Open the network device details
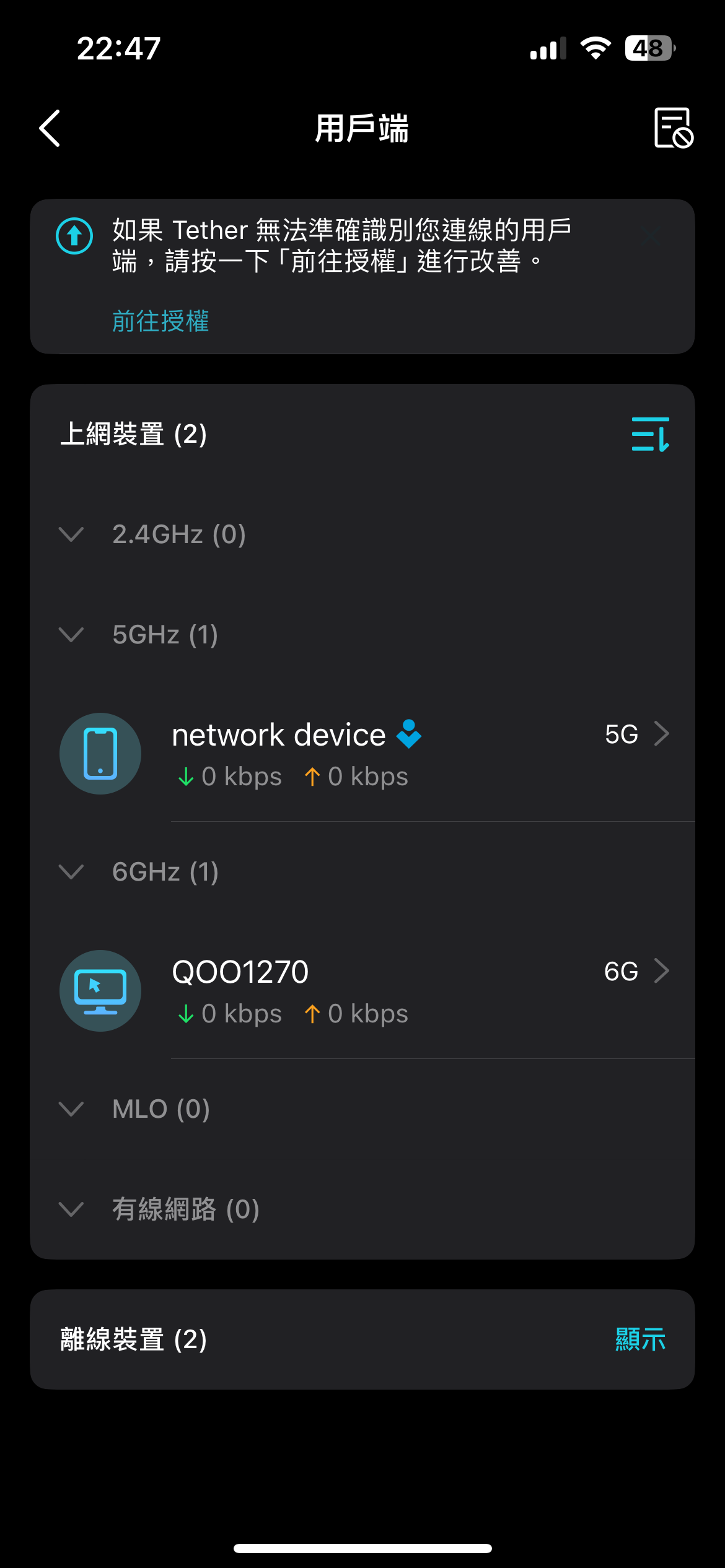Viewport: 725px width, 1568px height. [x=362, y=754]
